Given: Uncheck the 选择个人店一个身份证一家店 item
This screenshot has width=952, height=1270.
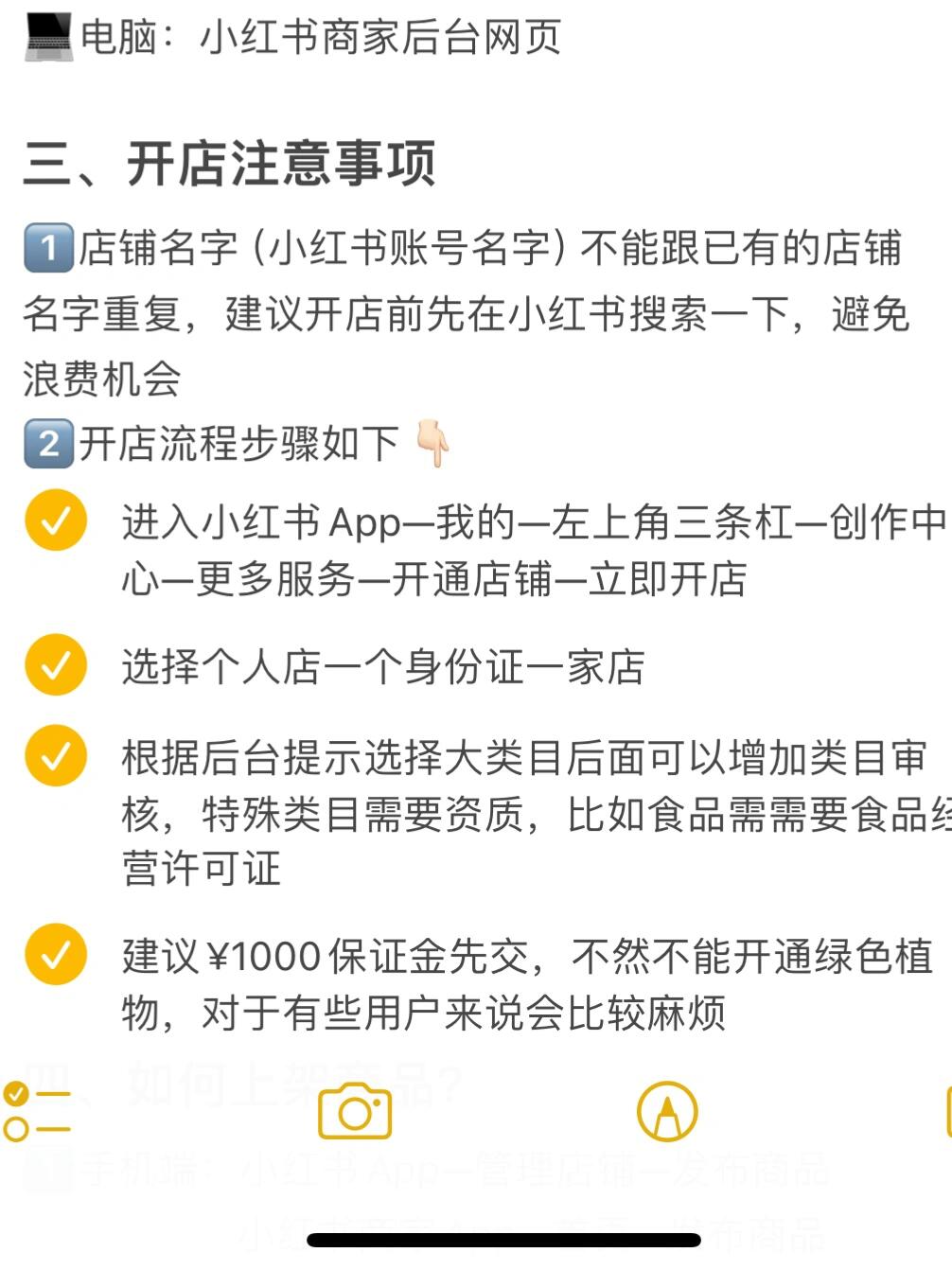Looking at the screenshot, I should [x=56, y=665].
